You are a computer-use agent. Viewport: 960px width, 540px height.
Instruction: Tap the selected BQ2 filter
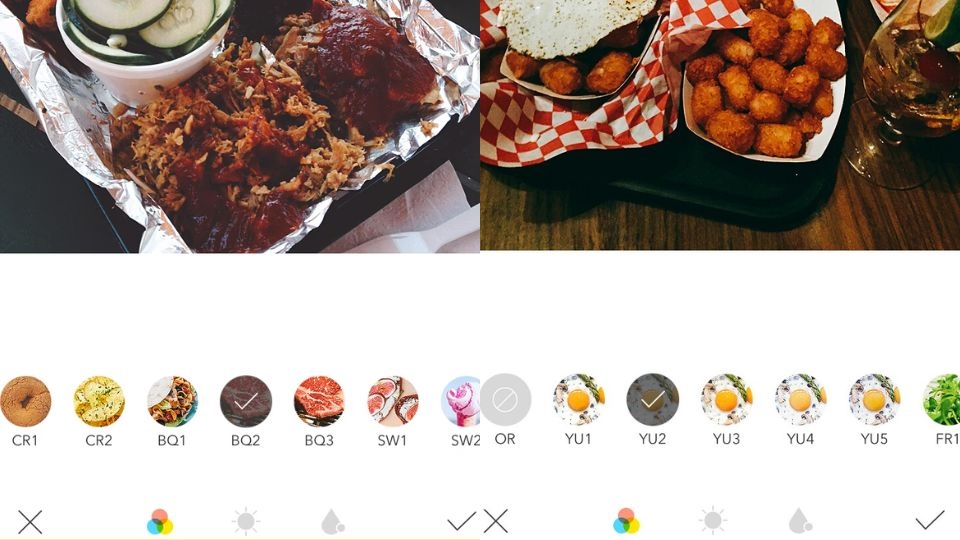246,402
